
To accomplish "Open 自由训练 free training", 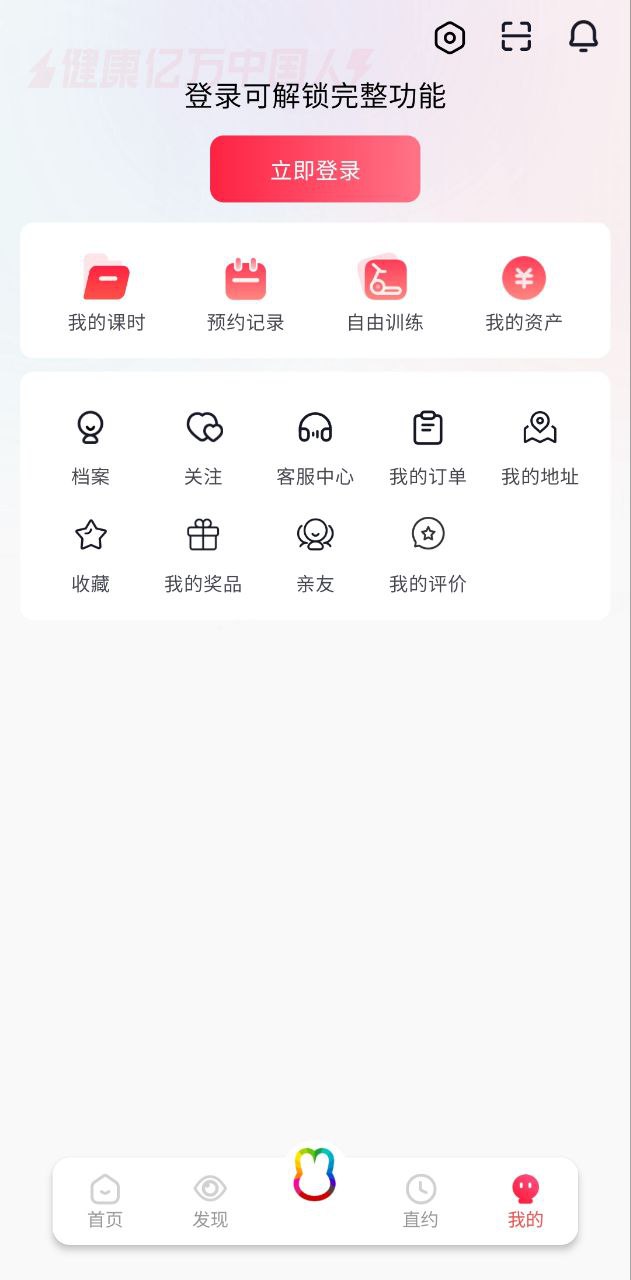I will (385, 294).
